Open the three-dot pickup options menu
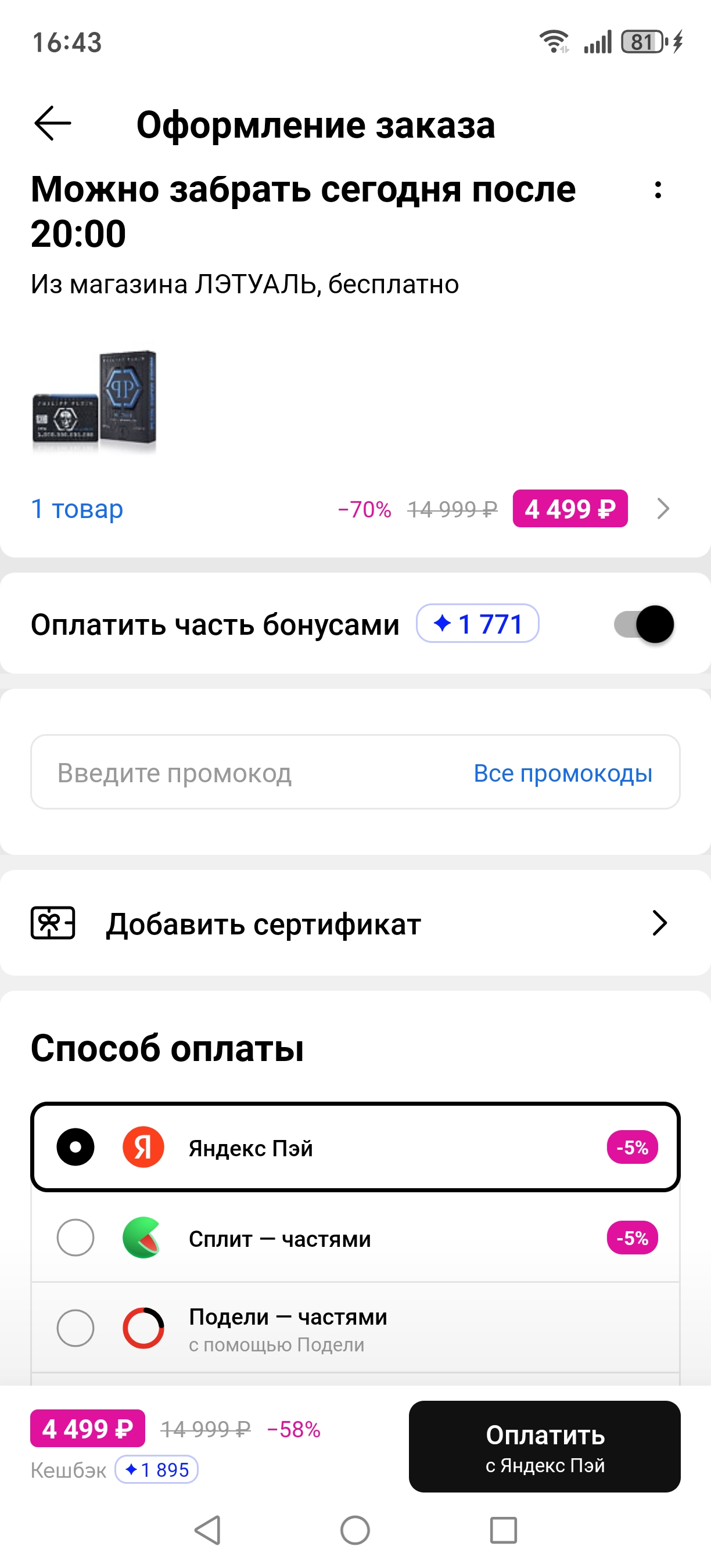The image size is (711, 1568). click(658, 190)
